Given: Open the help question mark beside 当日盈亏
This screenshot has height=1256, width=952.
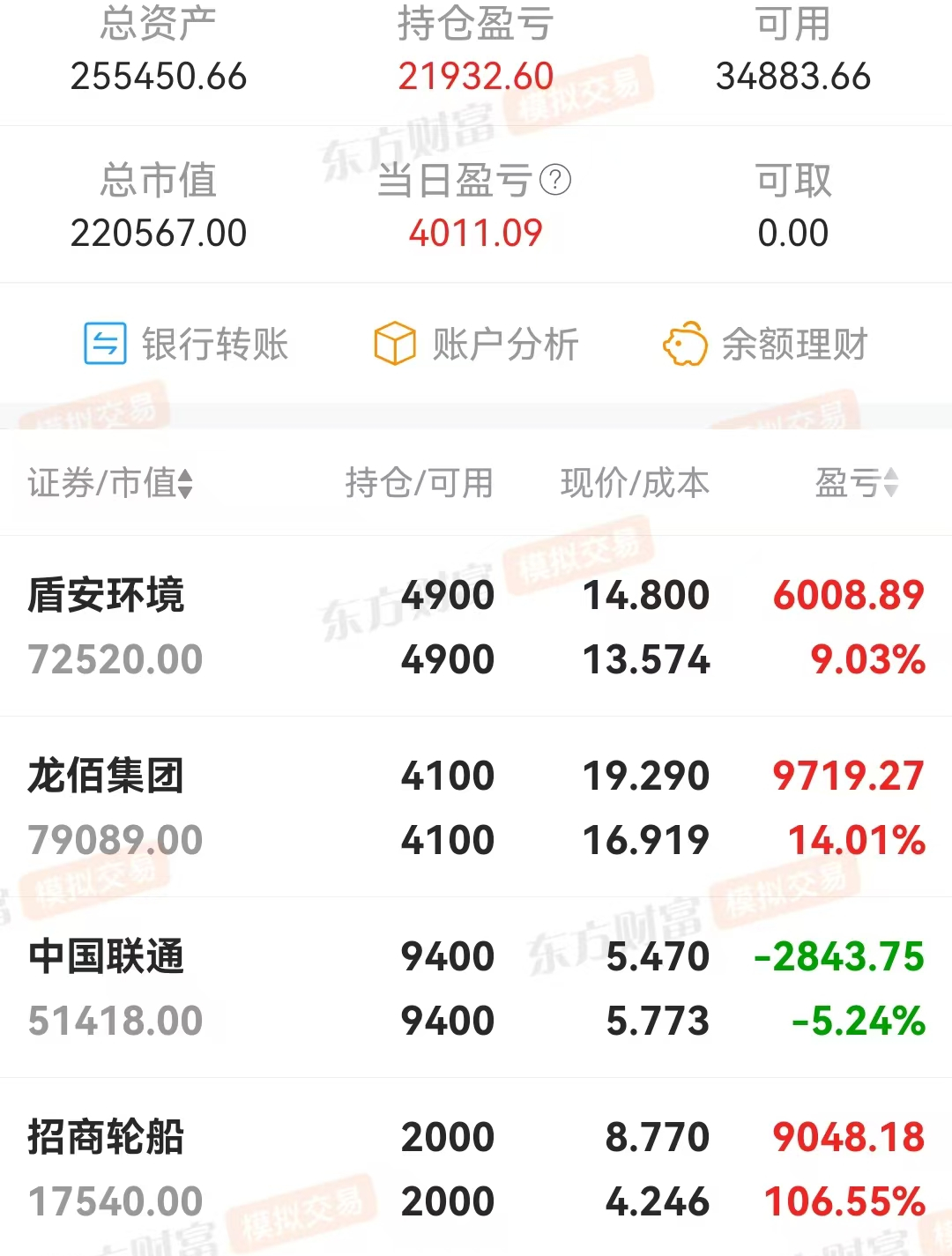Looking at the screenshot, I should [x=555, y=181].
